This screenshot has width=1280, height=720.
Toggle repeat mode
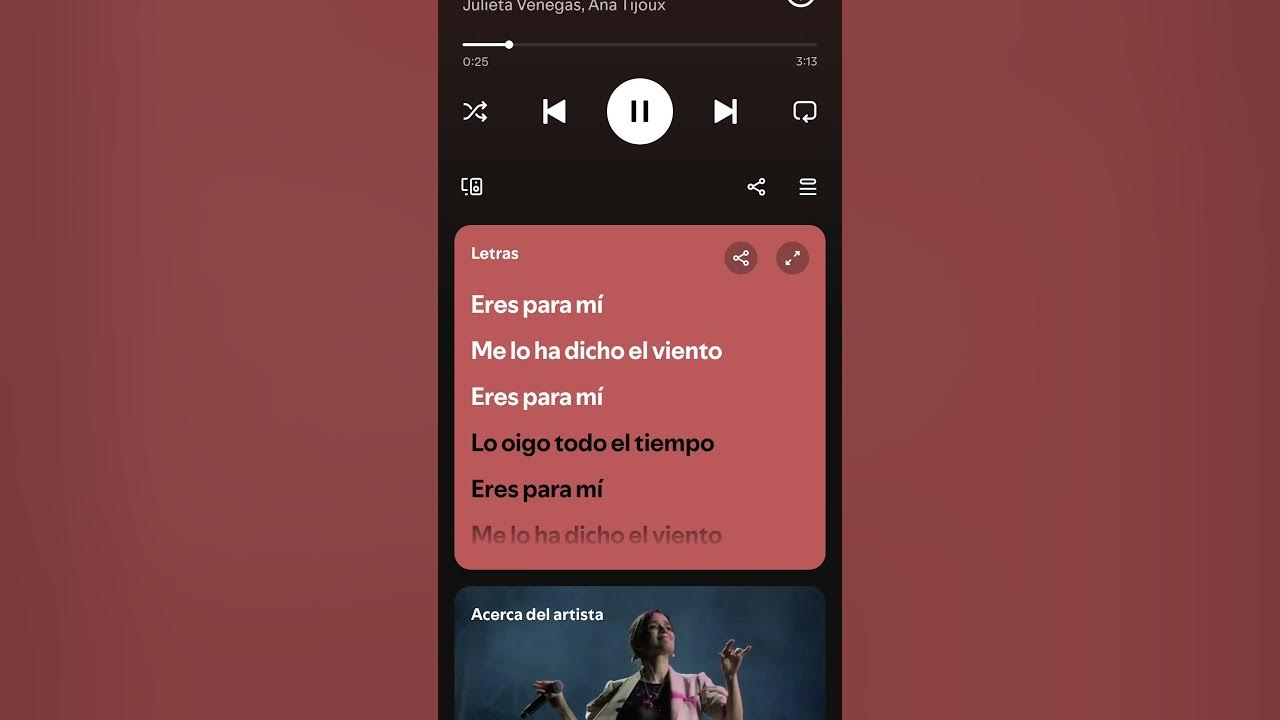click(804, 111)
